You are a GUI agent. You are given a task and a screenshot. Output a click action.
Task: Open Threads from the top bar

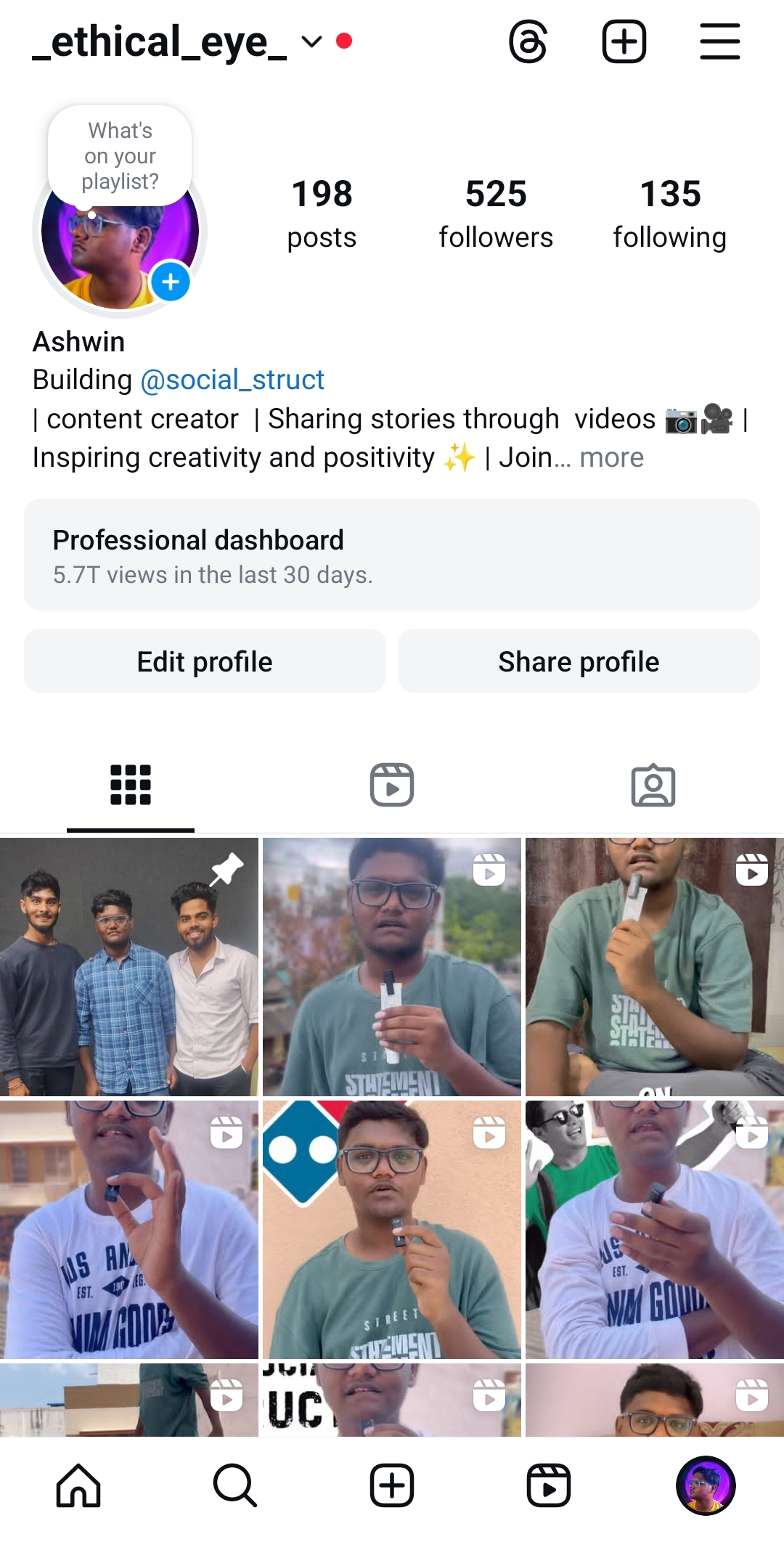[528, 42]
